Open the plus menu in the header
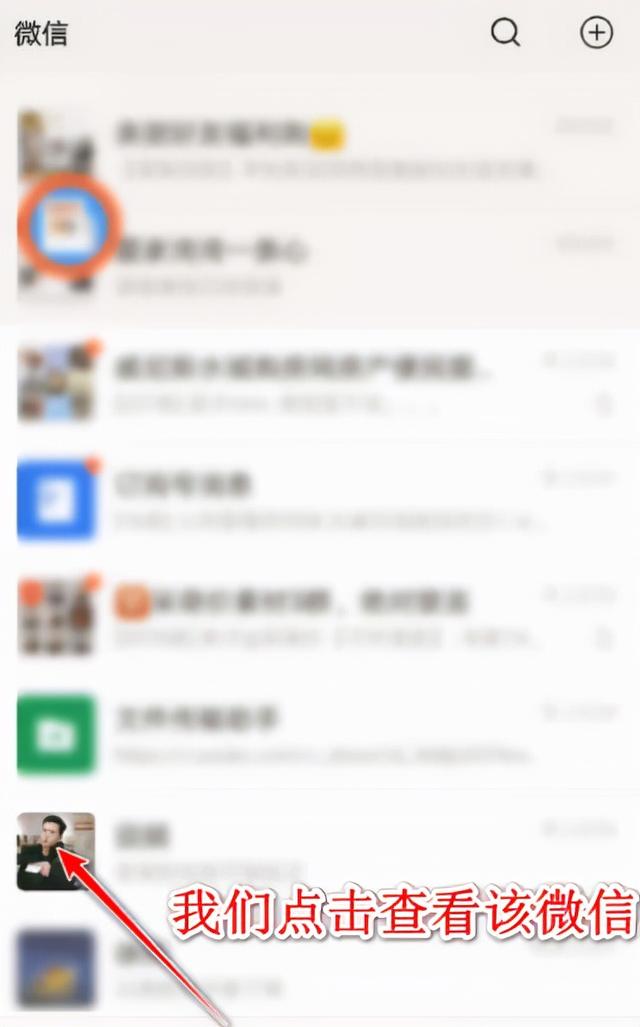The height and width of the screenshot is (1027, 640). pos(596,33)
